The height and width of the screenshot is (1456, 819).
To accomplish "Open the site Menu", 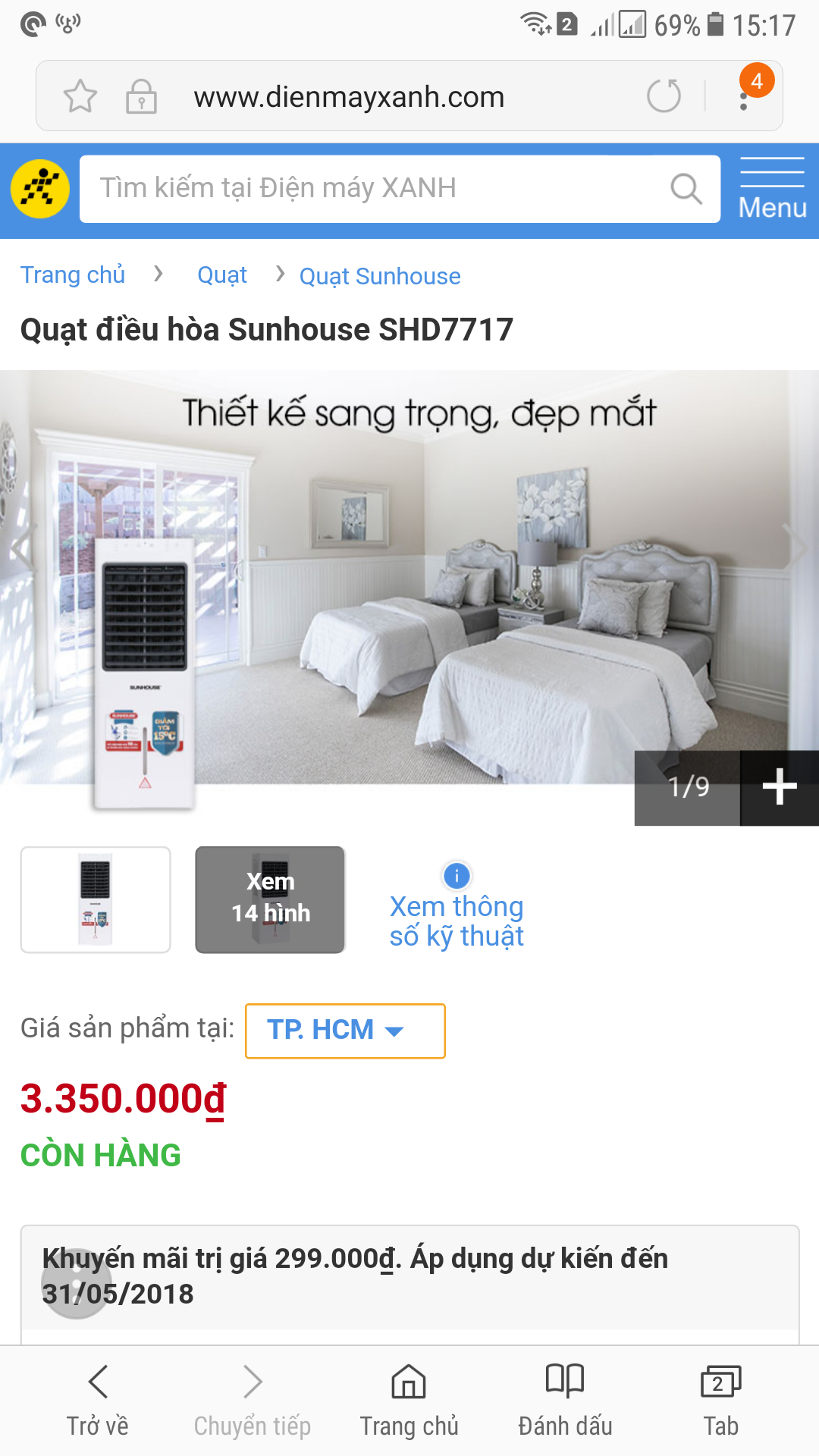I will [772, 189].
